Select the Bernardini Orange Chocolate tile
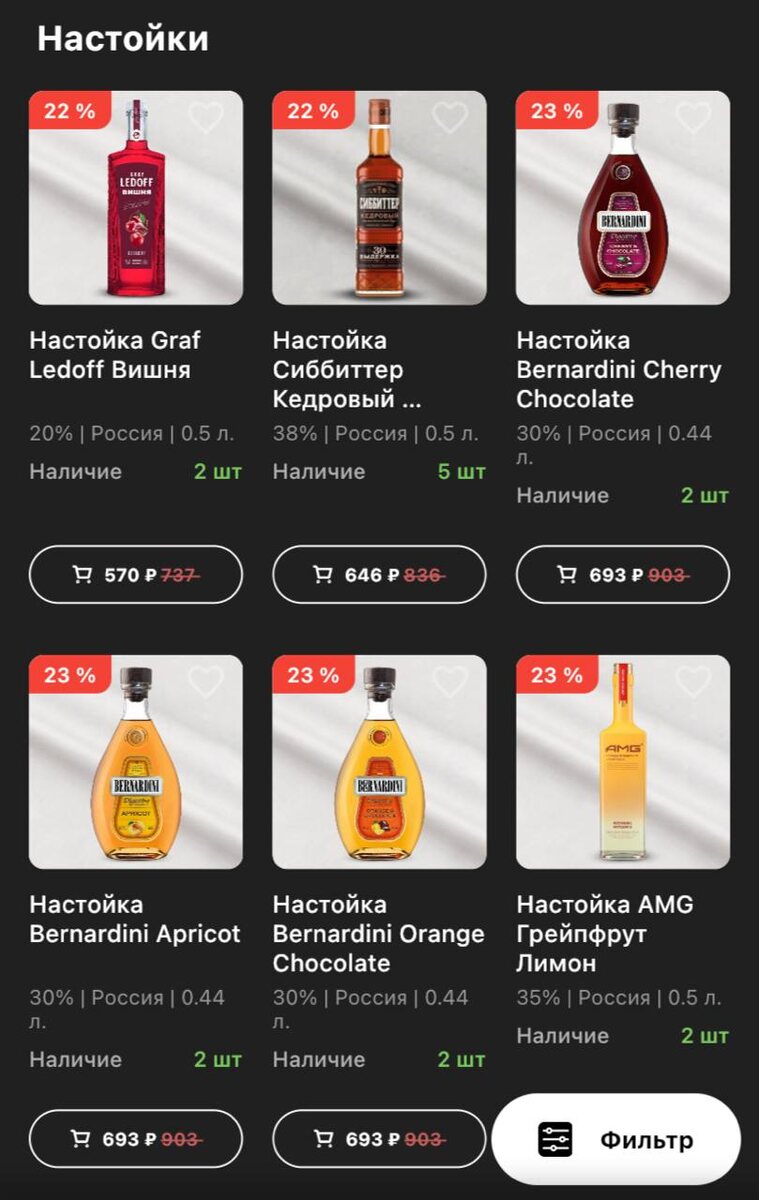This screenshot has height=1200, width=759. pos(379,933)
